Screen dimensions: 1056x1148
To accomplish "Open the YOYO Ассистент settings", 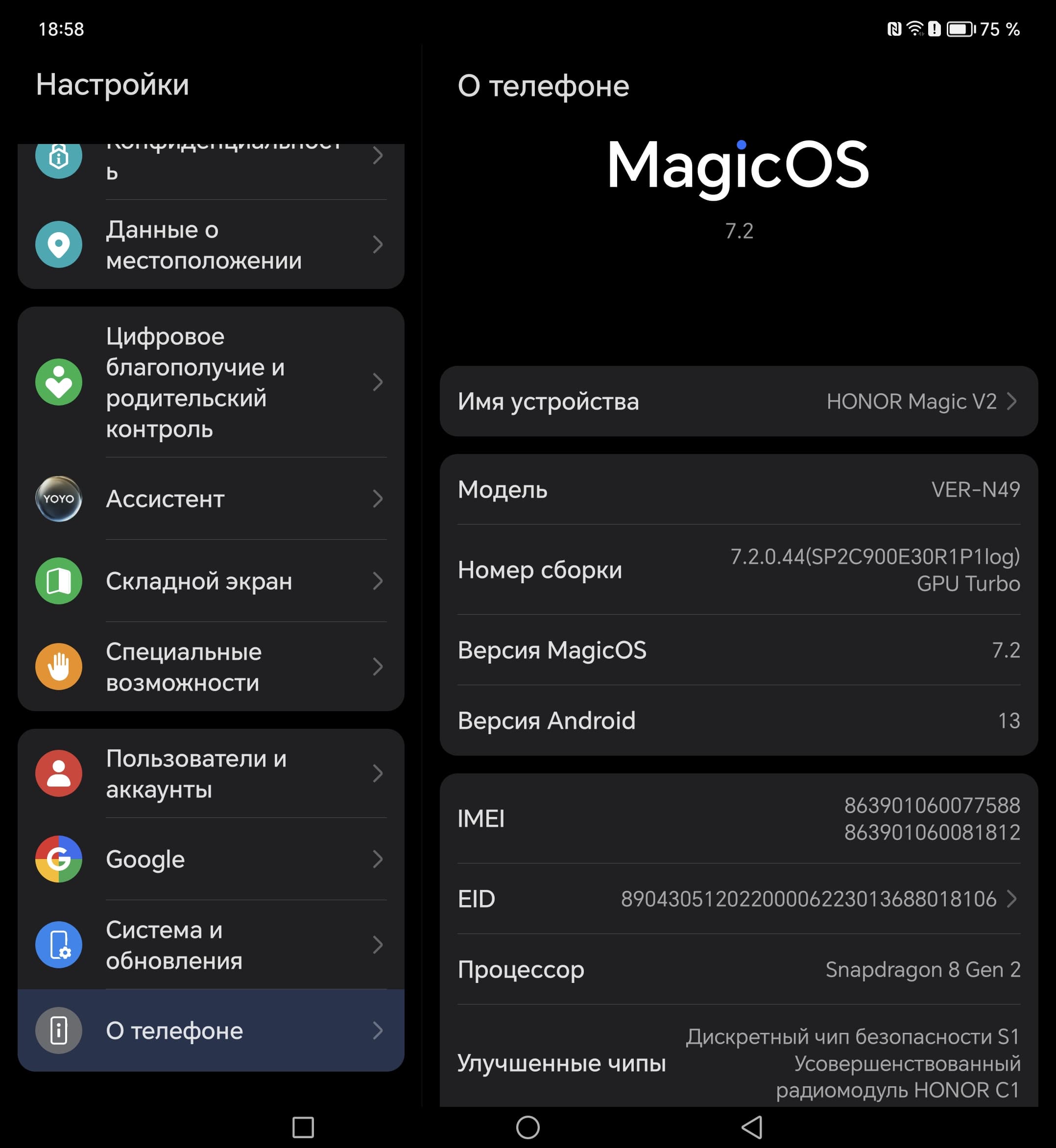I will pos(210,499).
